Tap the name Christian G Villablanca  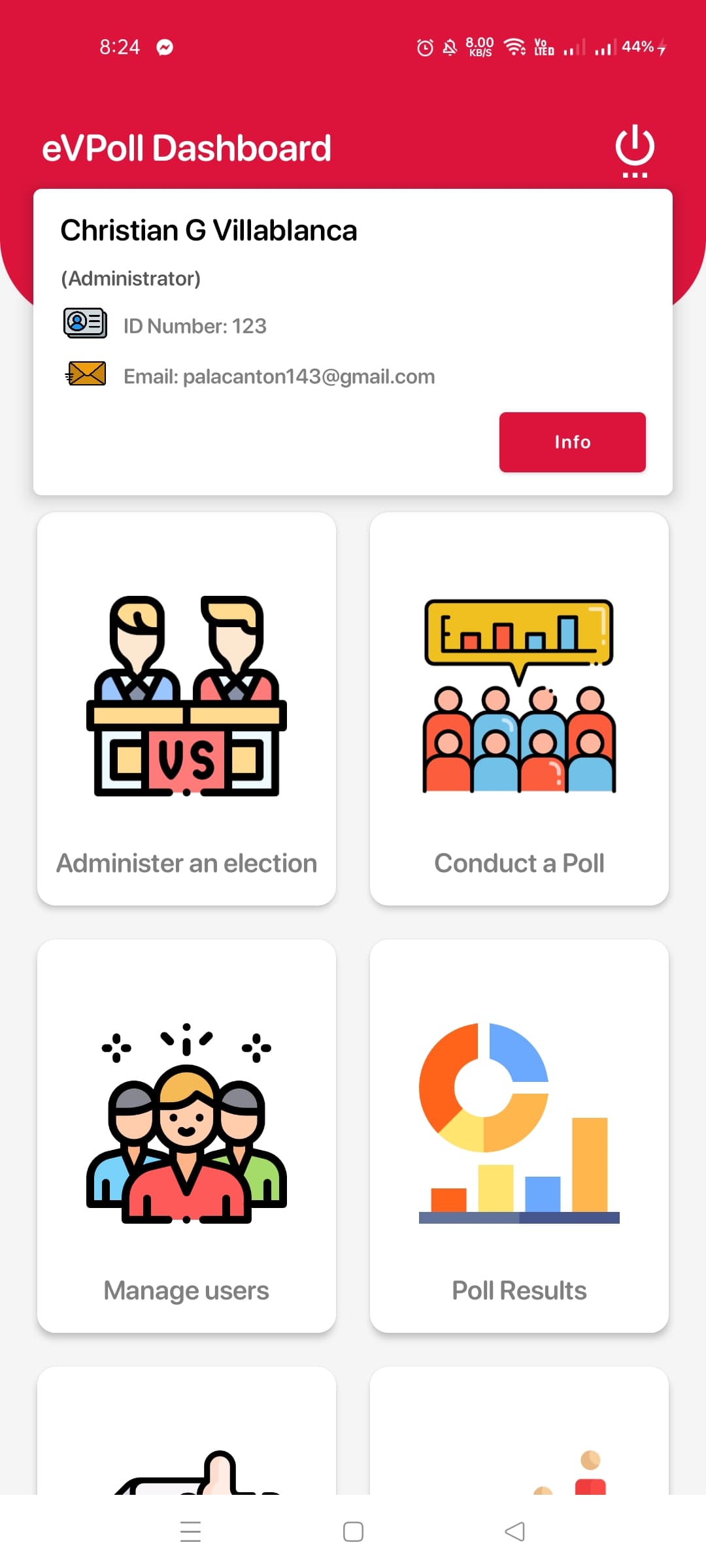[x=208, y=230]
